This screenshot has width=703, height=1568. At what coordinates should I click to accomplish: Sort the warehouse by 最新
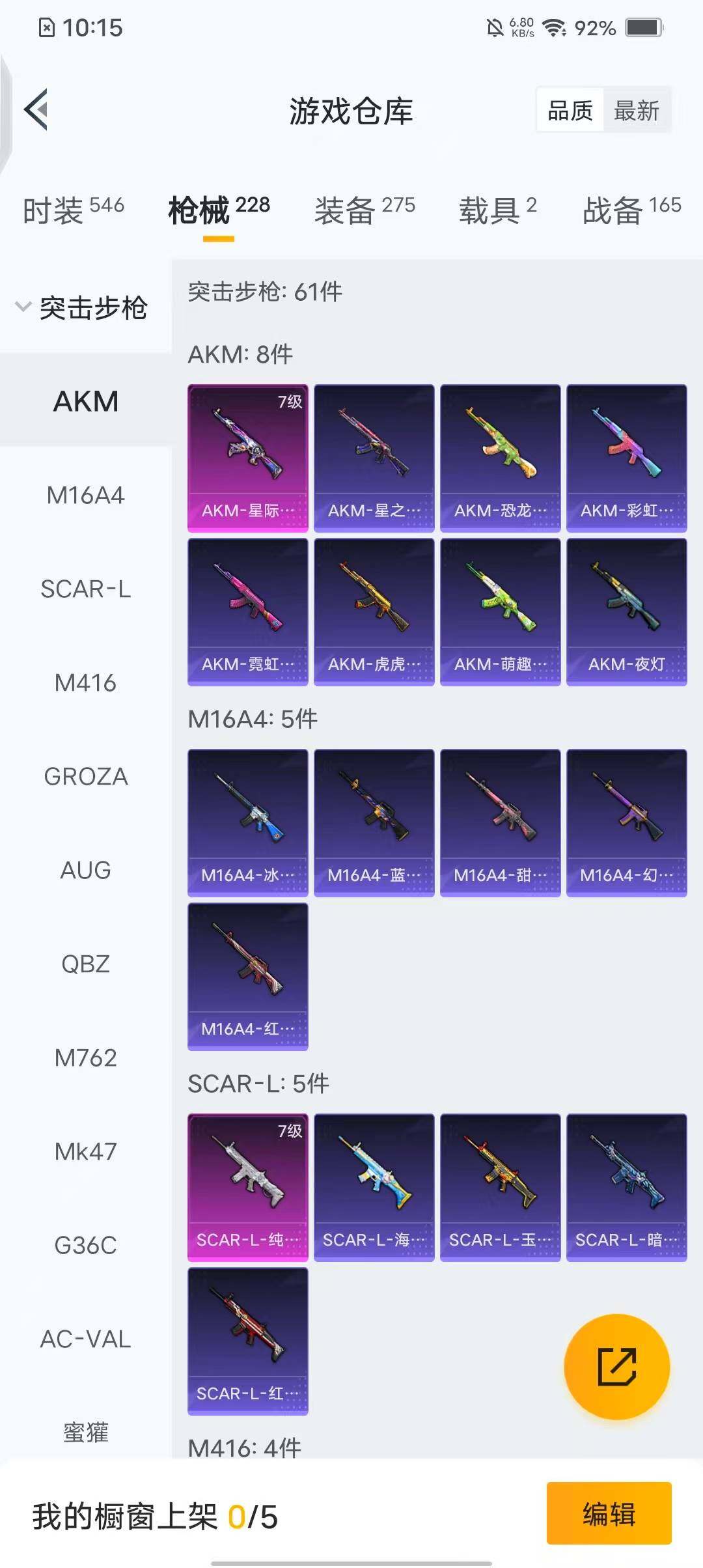tap(636, 111)
